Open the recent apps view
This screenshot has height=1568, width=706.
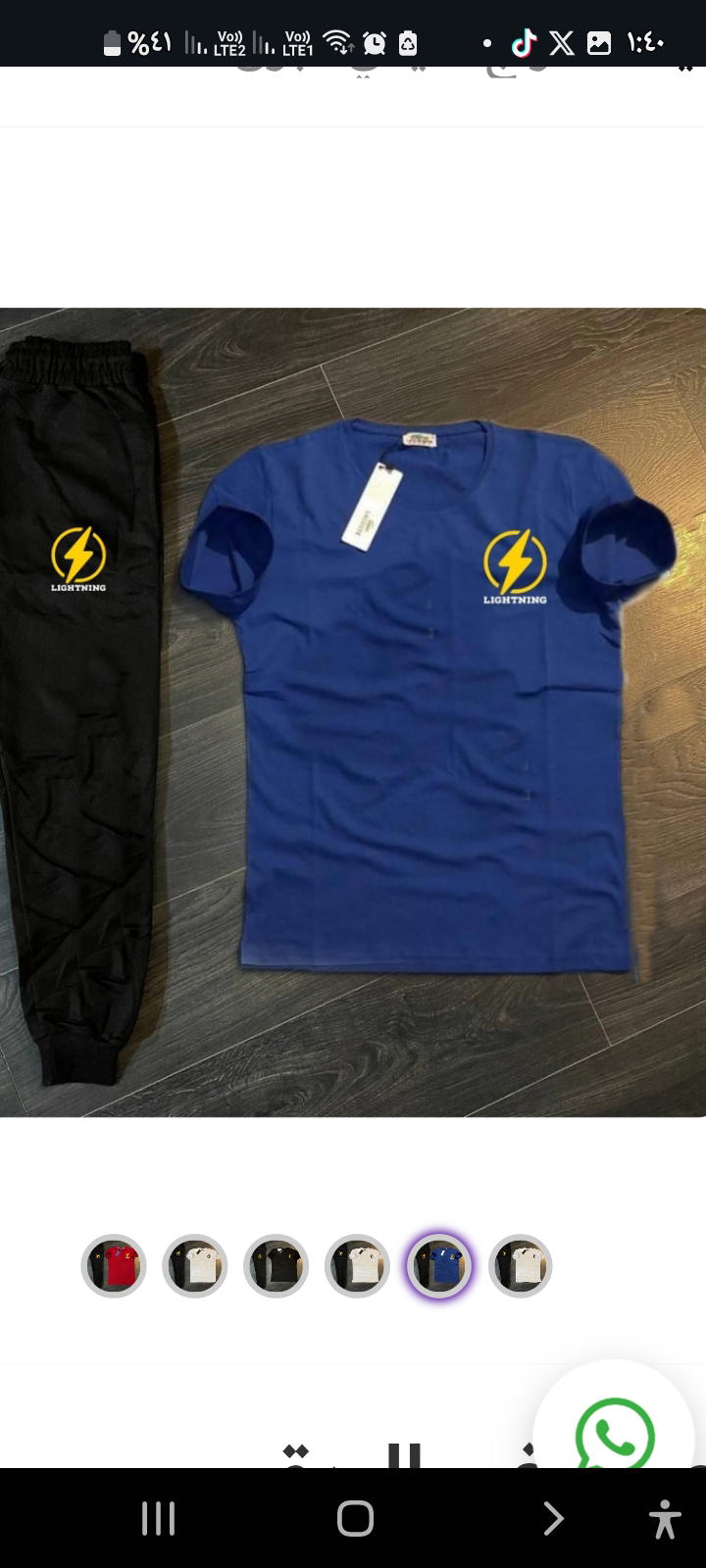tap(158, 1519)
